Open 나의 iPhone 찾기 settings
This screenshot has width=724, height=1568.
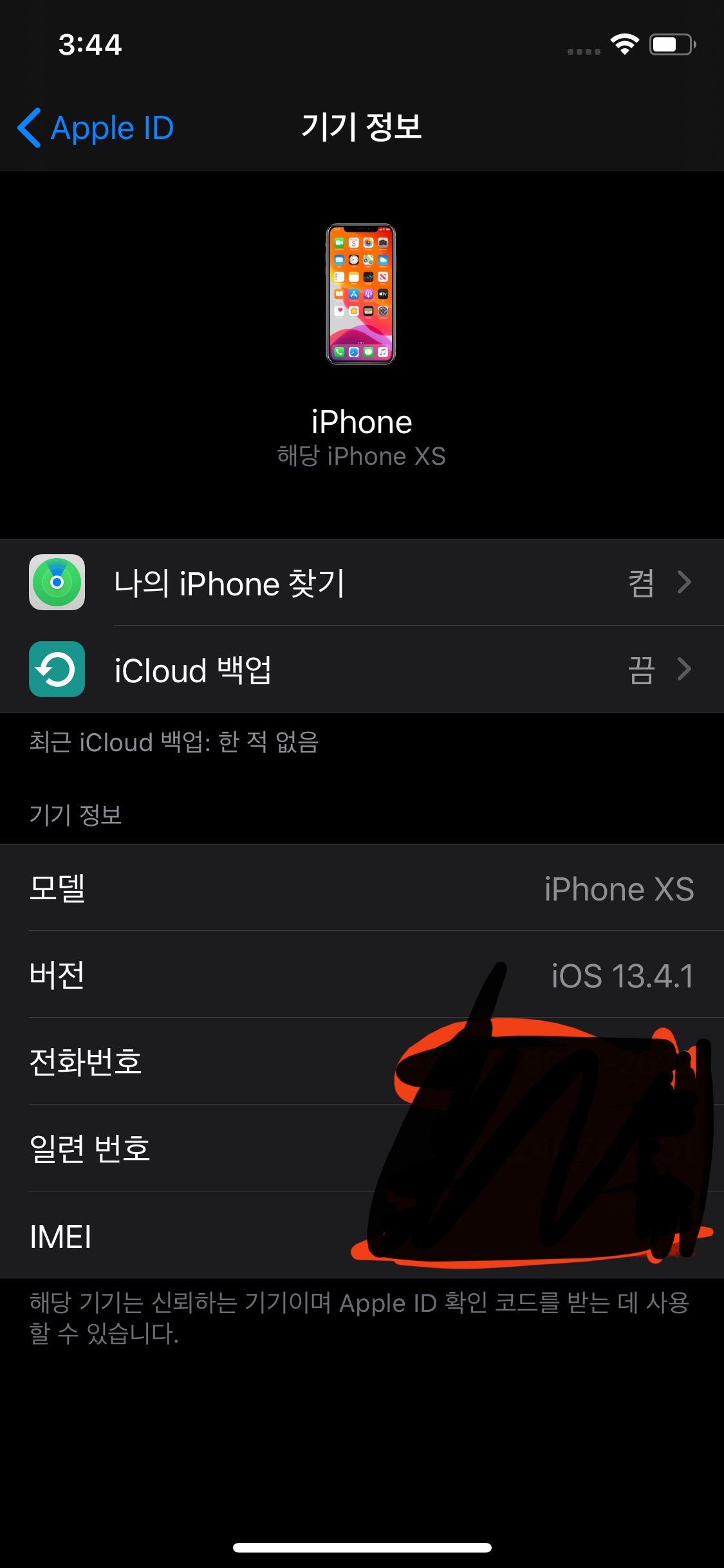point(360,583)
